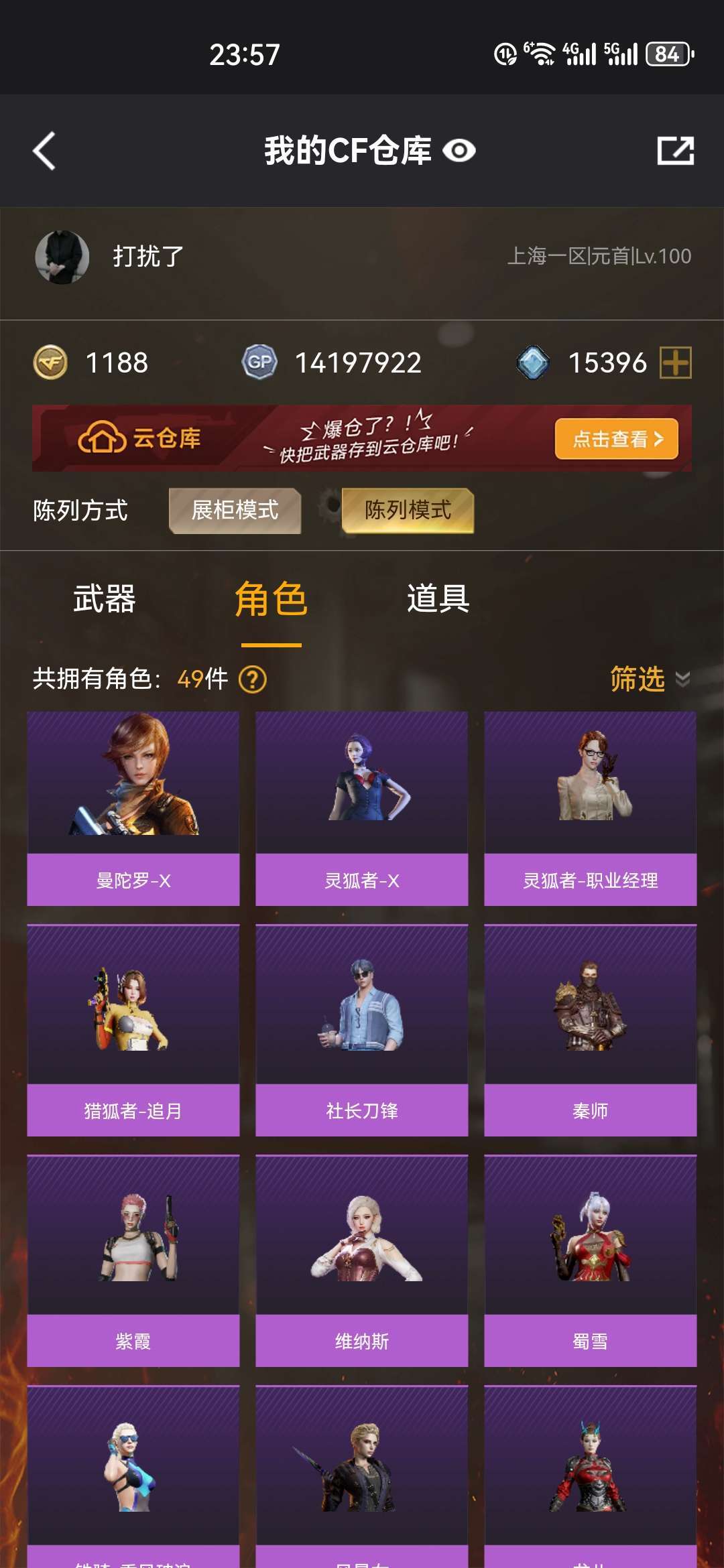Open the 猎狐者-追月 character card

coord(133,1031)
